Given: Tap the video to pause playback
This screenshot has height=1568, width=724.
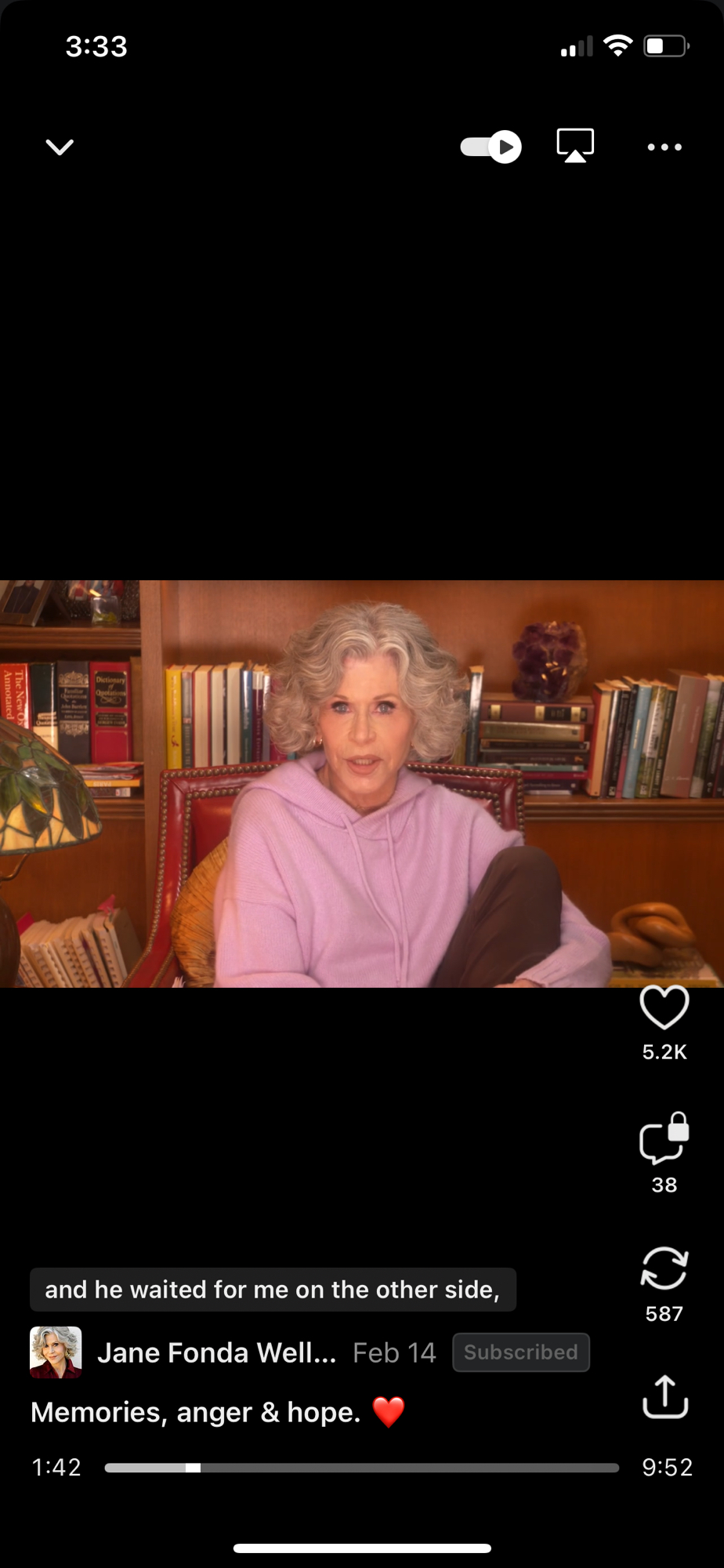Looking at the screenshot, I should [361, 784].
